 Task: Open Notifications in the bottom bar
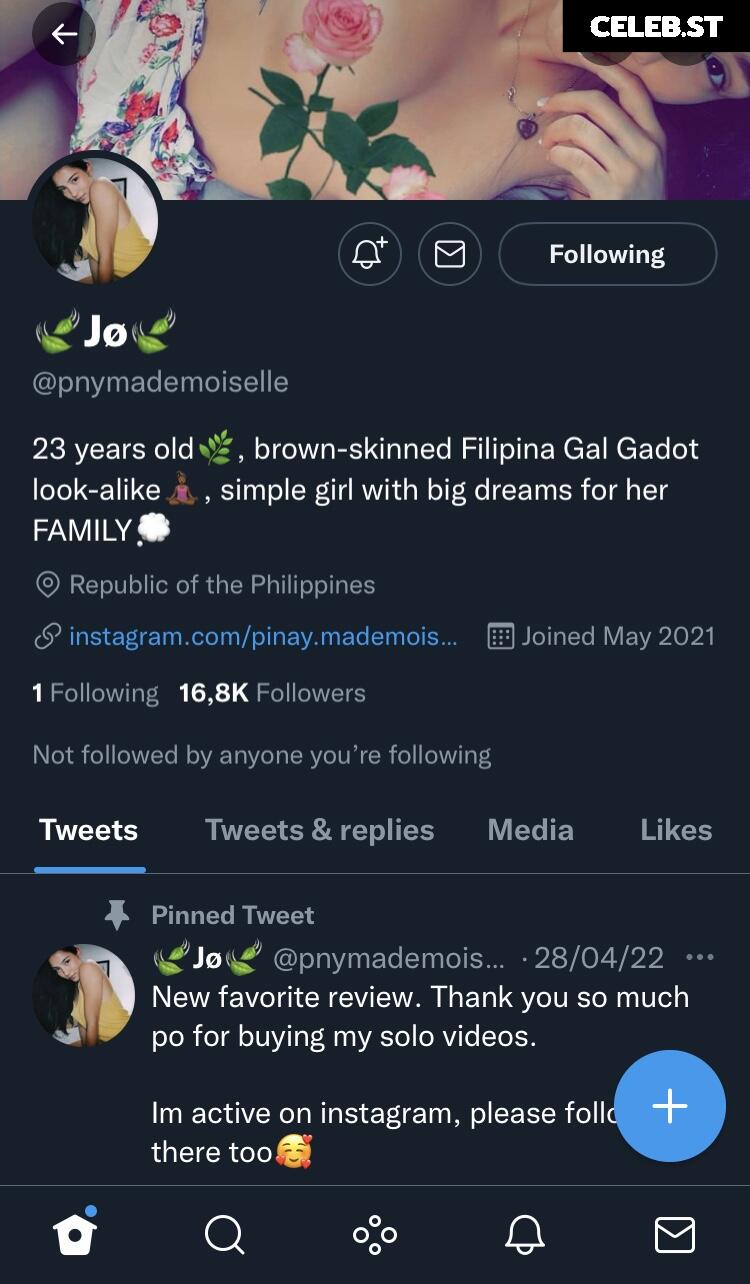525,1235
